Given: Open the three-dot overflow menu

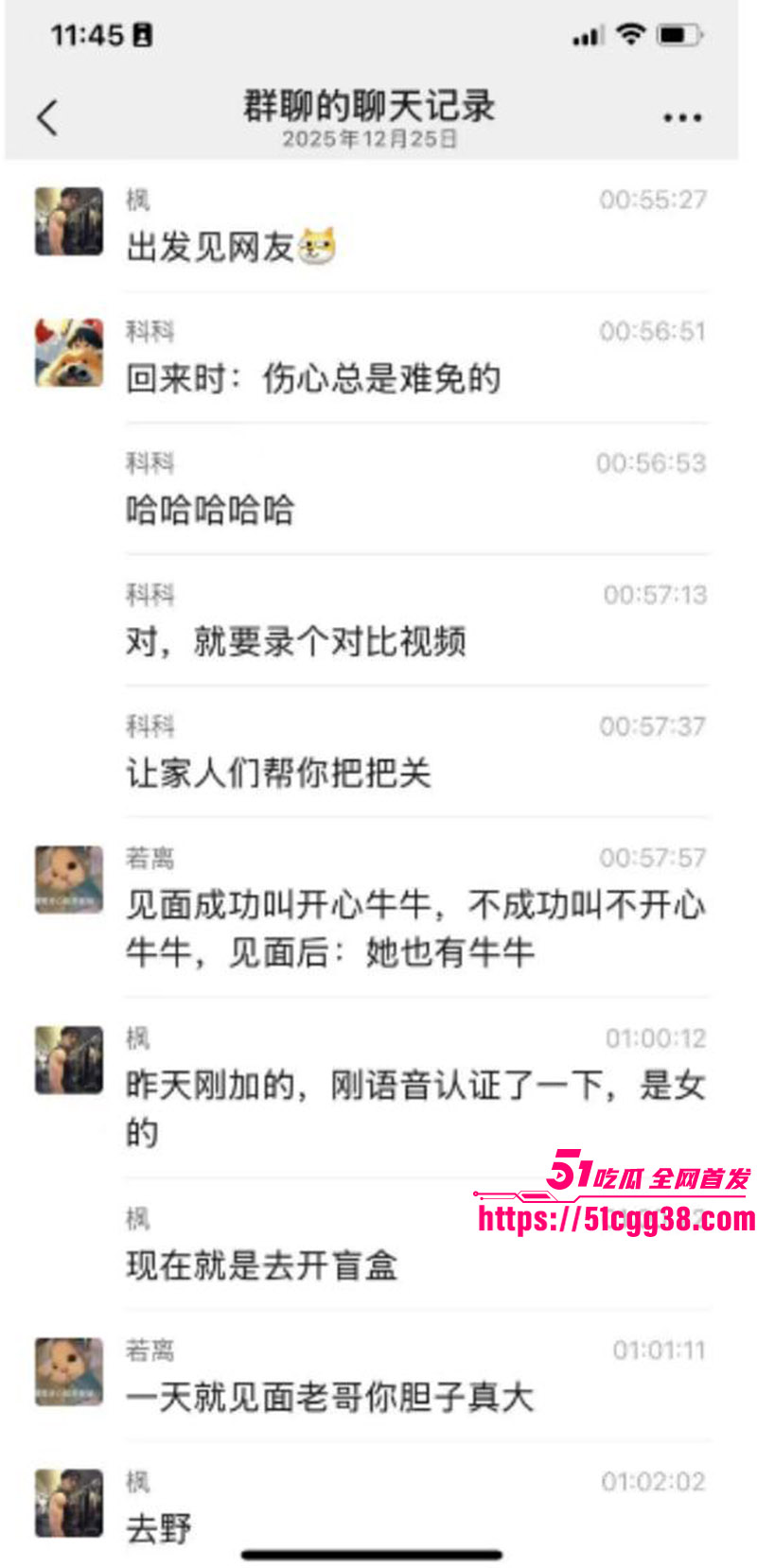Looking at the screenshot, I should coord(682,118).
